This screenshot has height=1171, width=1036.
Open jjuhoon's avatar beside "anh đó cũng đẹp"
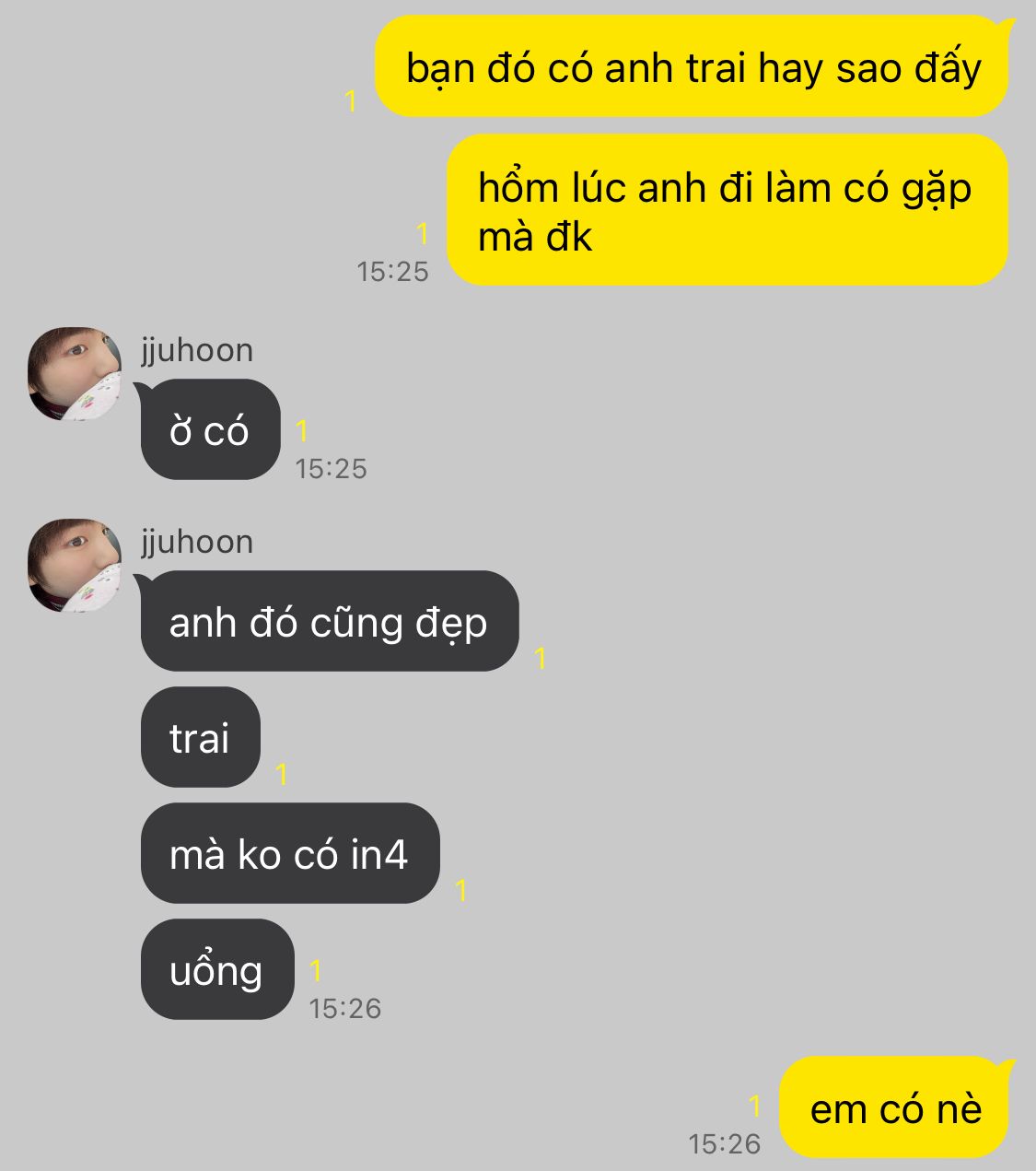75,566
